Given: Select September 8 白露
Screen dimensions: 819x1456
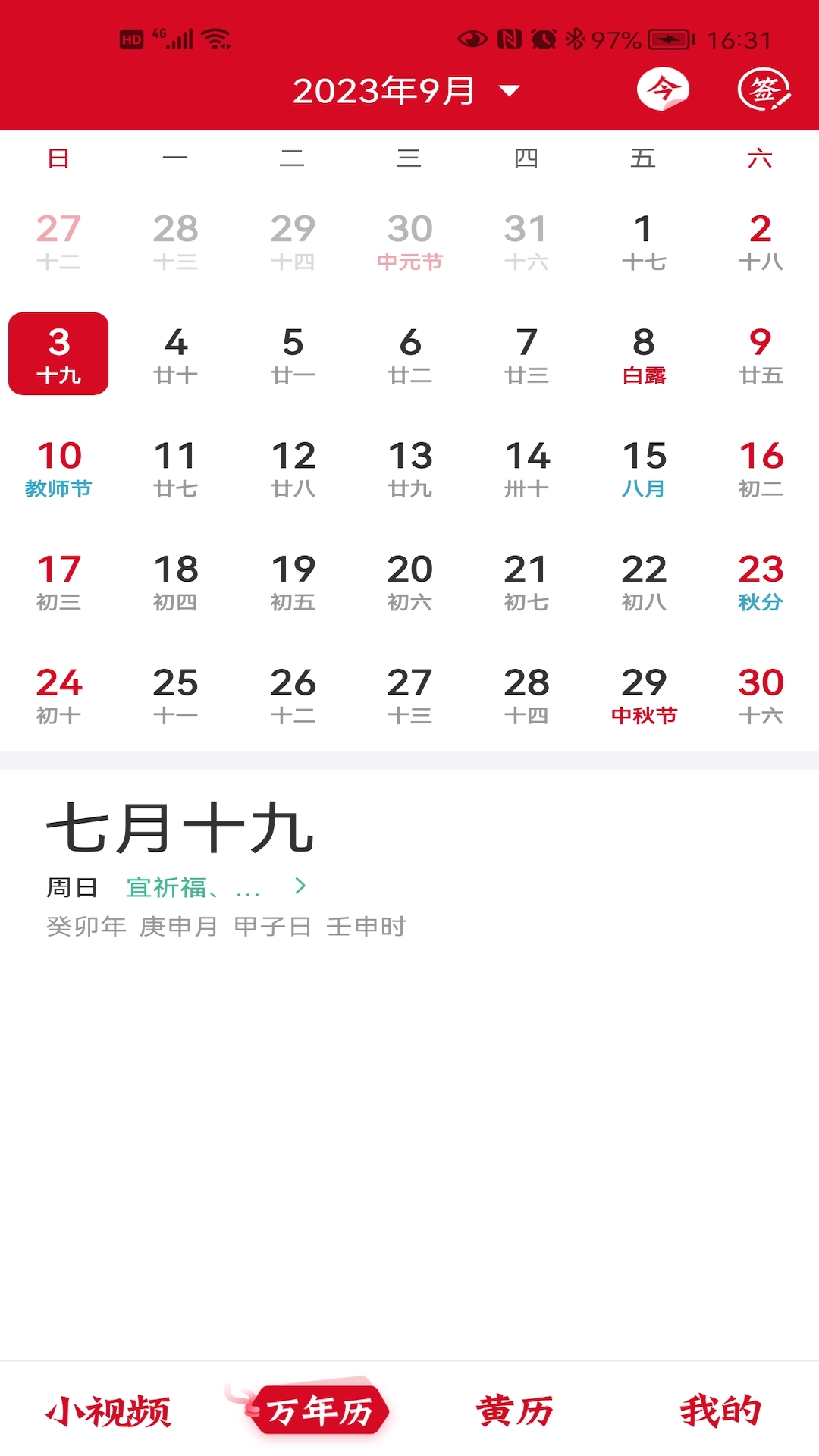Looking at the screenshot, I should pos(644,354).
